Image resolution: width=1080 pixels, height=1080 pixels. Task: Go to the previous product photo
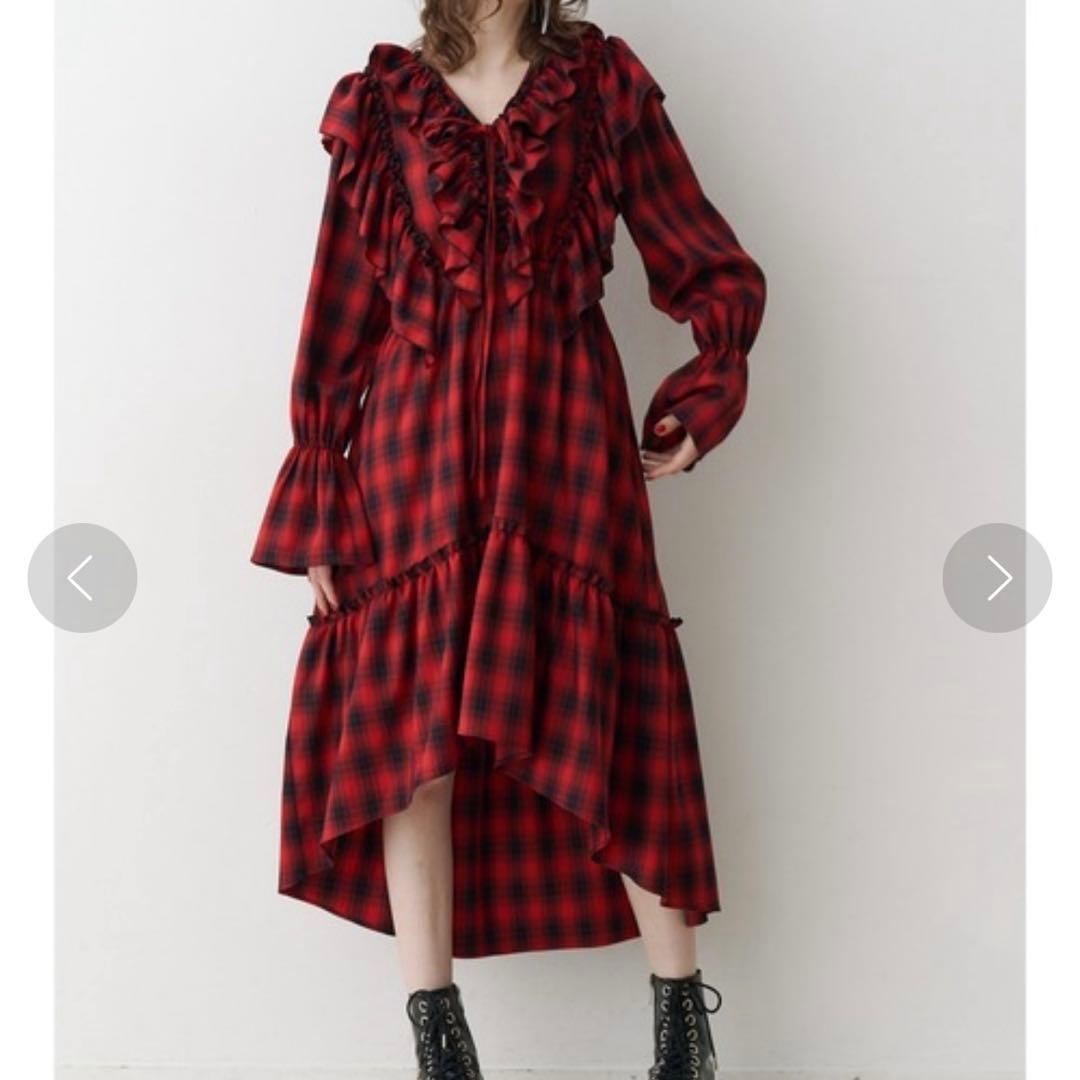click(x=82, y=578)
